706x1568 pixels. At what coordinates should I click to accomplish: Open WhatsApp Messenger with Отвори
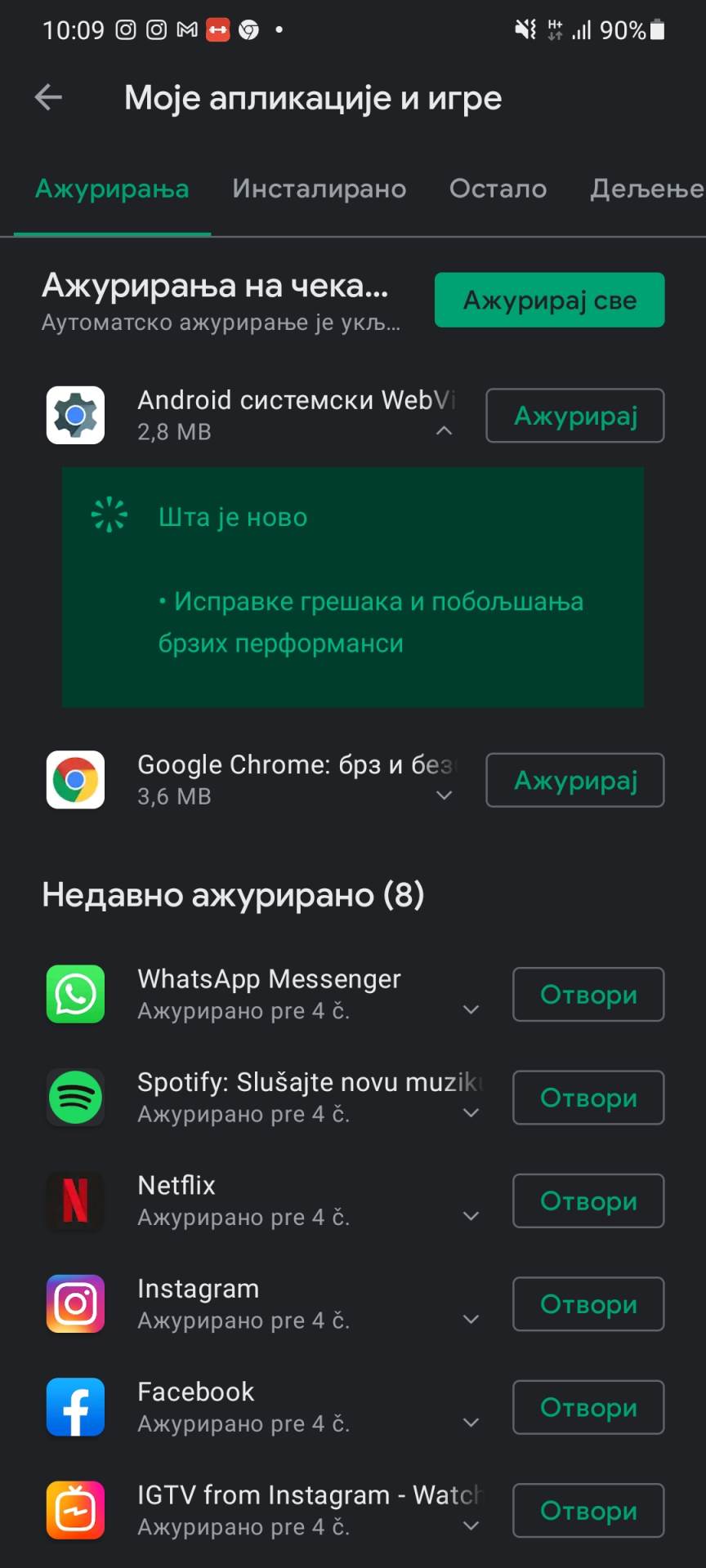pos(588,995)
